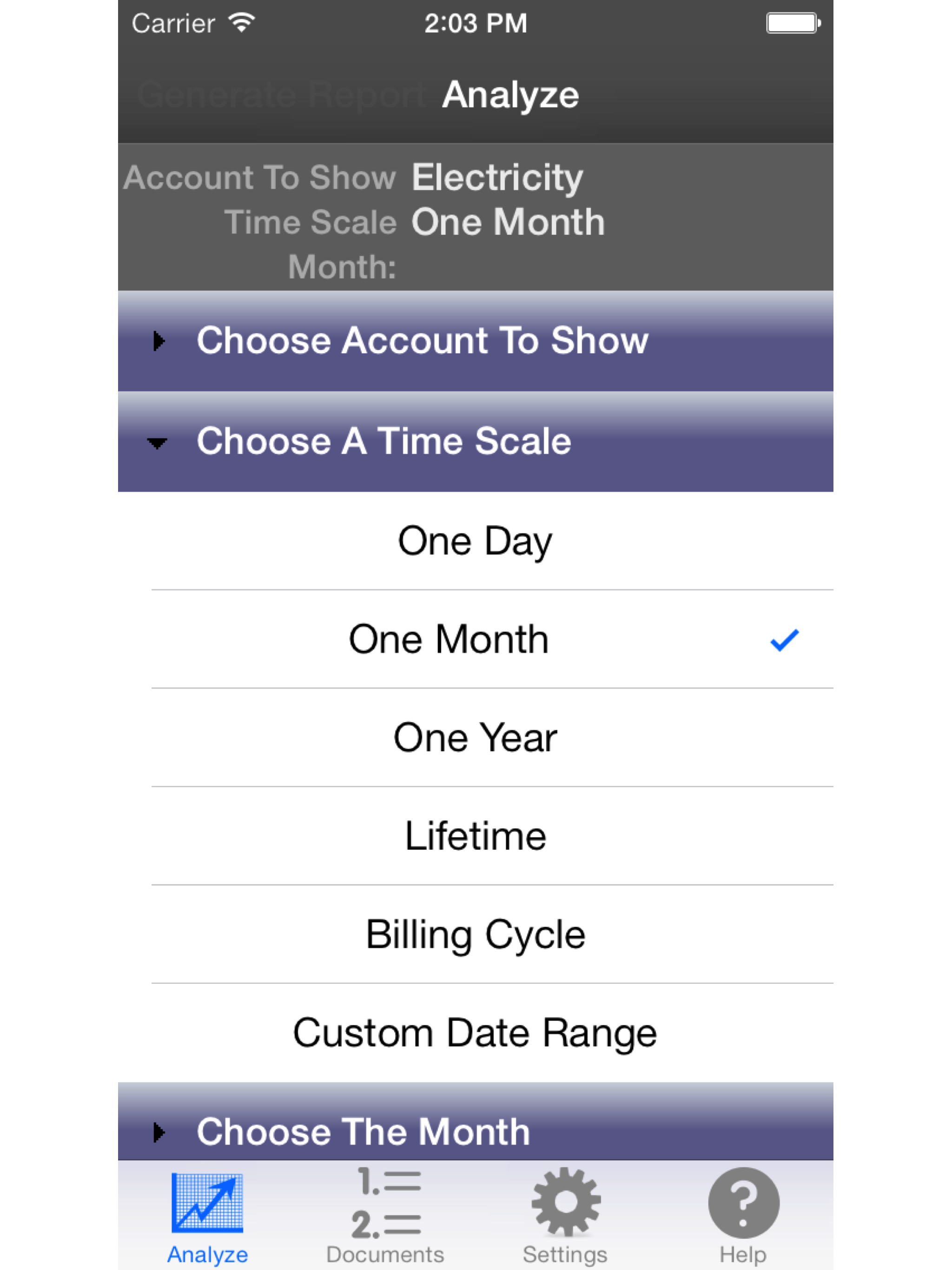Choose Lifetime as the time scale
This screenshot has width=952, height=1270.
pos(476,835)
